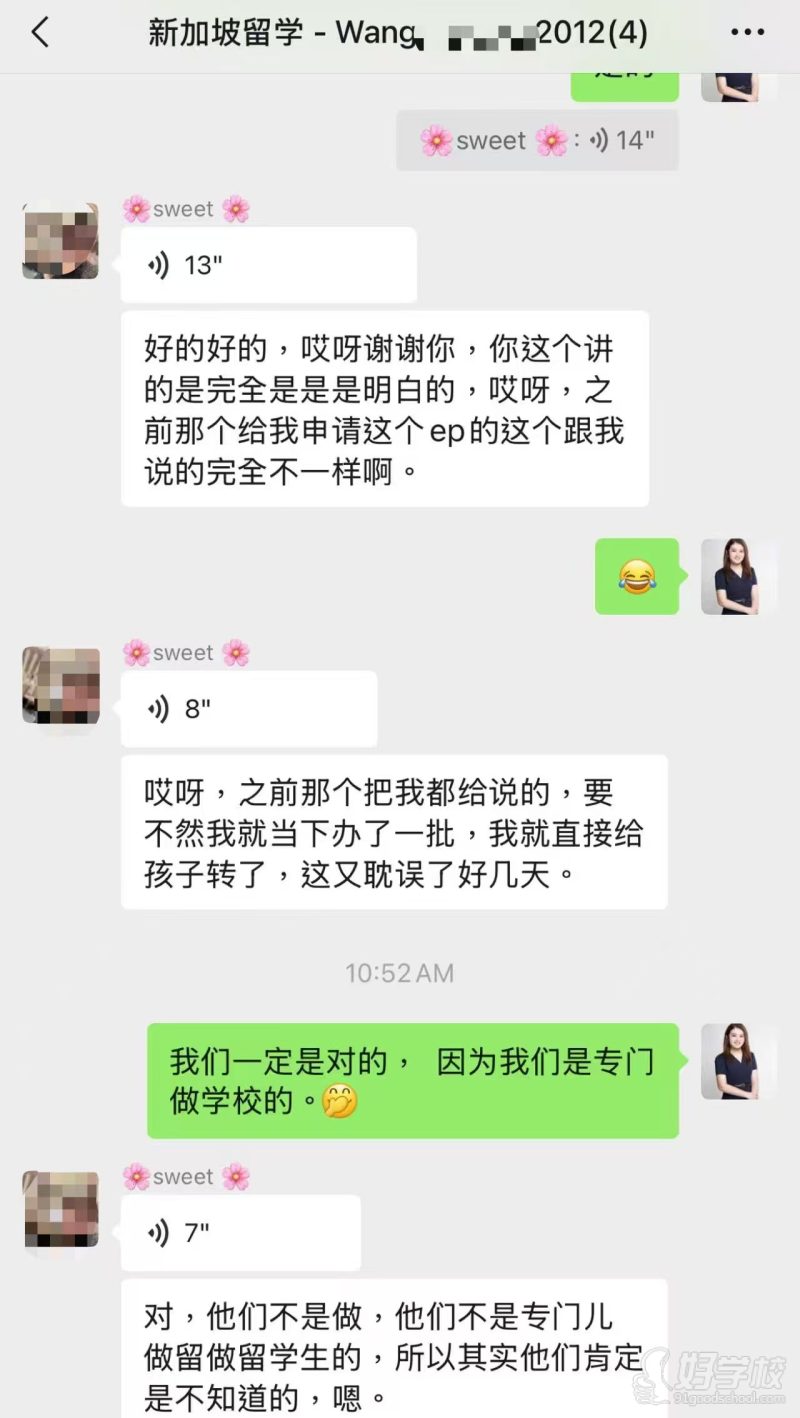Viewport: 800px width, 1418px height.
Task: Play sweet's 7-second voice message
Action: 240,1232
